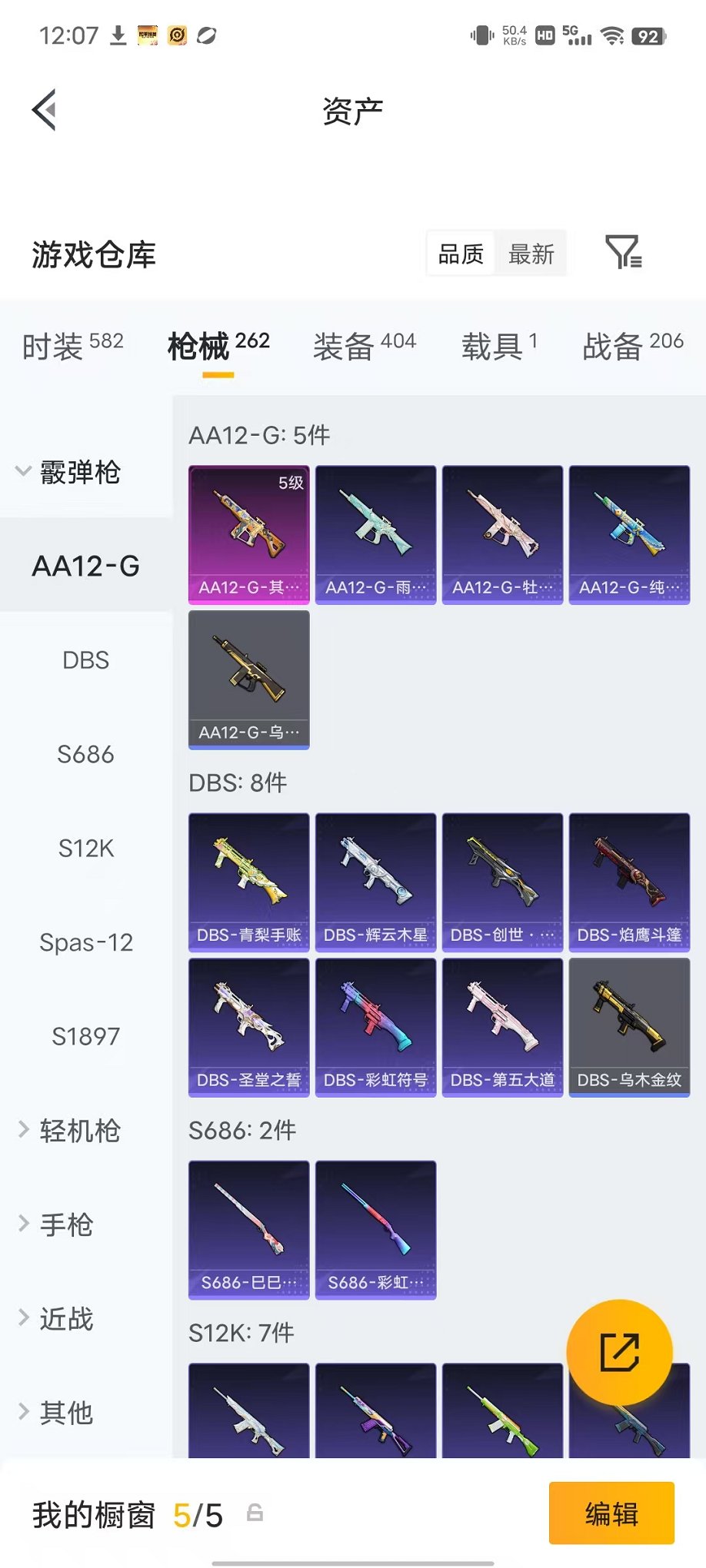Open the DBS-乌木金纹 skin
The height and width of the screenshot is (1568, 706).
coord(629,1028)
